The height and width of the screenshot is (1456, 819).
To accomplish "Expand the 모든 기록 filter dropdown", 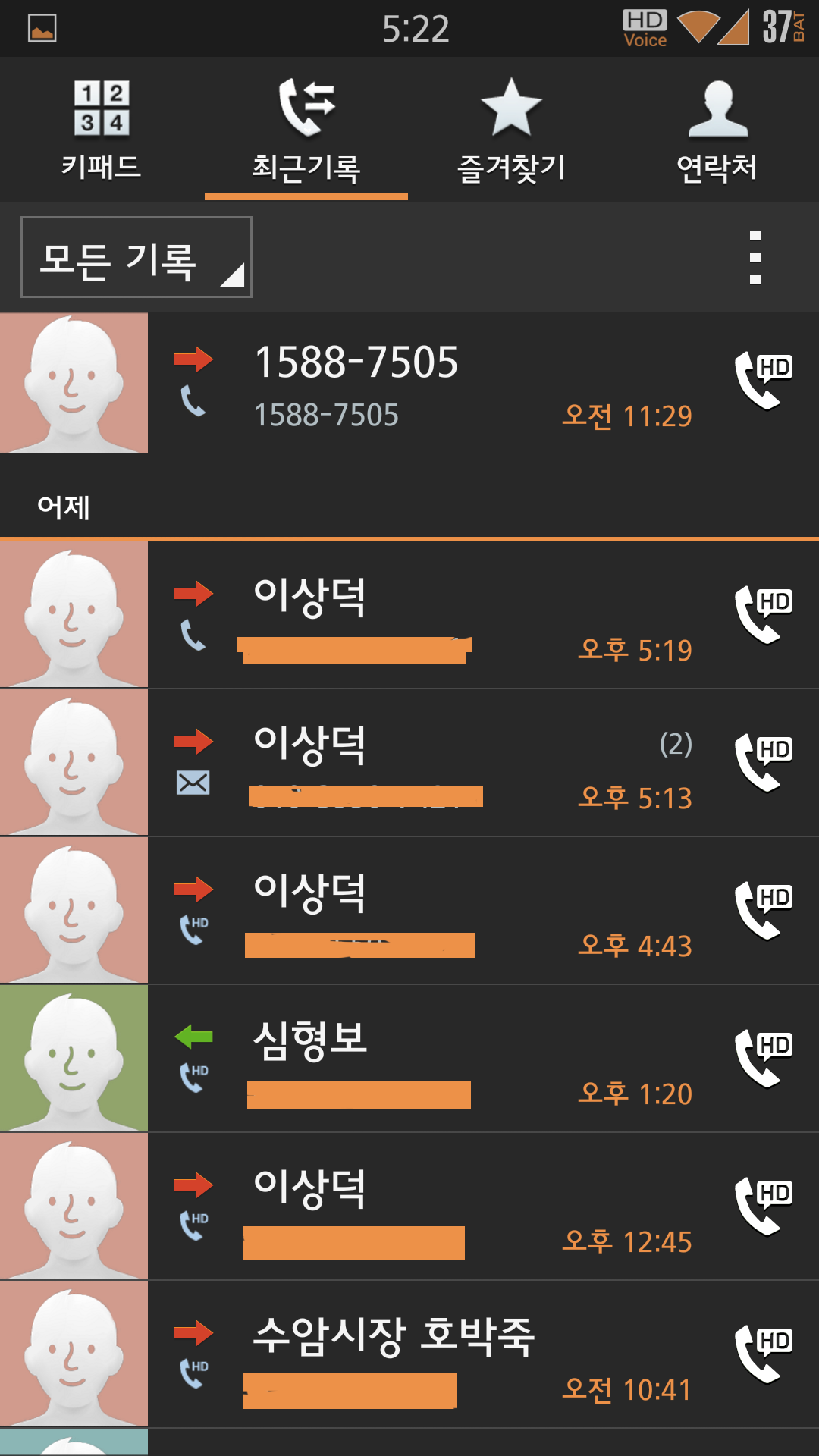I will [x=136, y=258].
